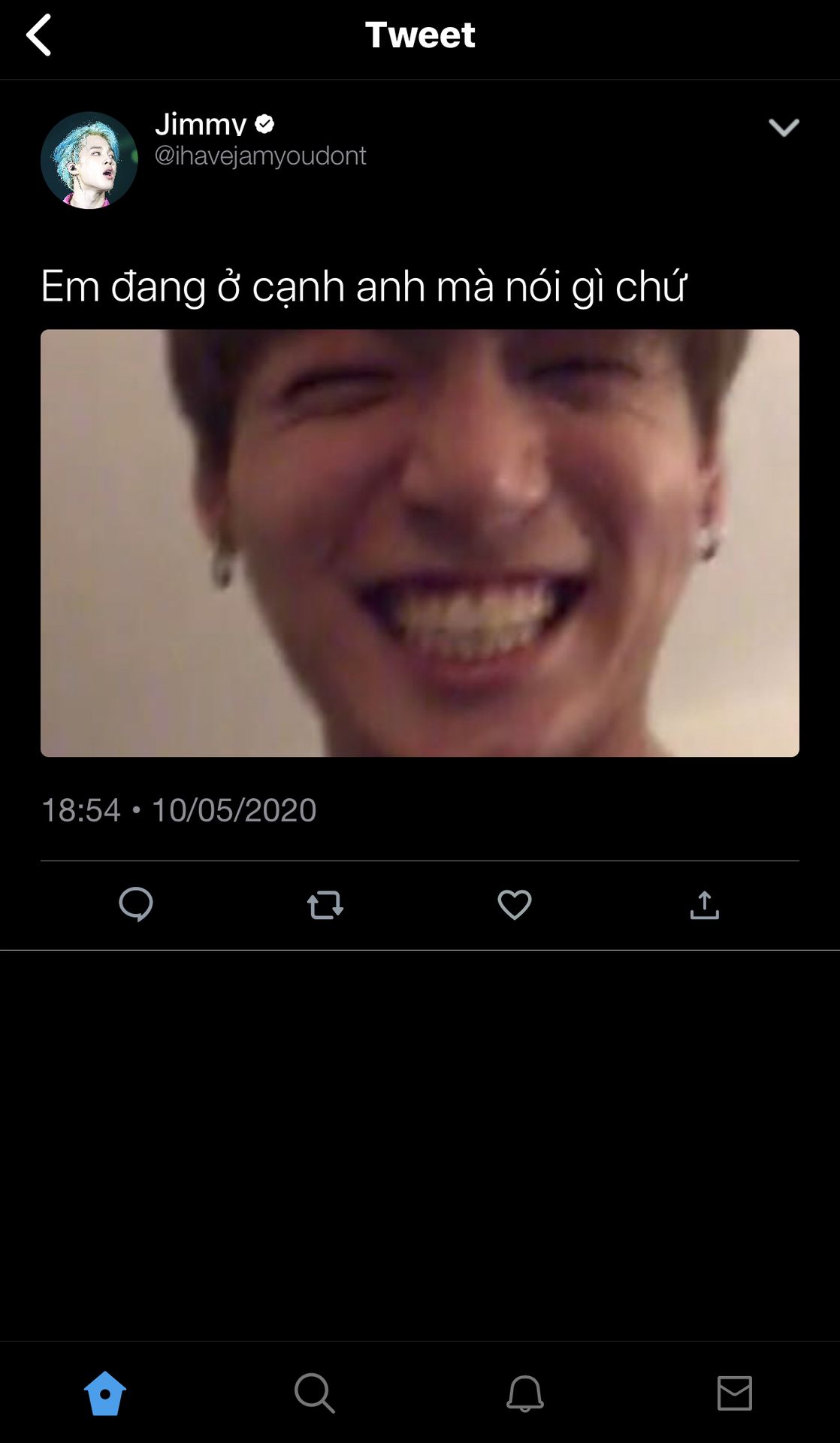Retweet this tweet
Image resolution: width=840 pixels, height=1443 pixels.
(x=325, y=905)
